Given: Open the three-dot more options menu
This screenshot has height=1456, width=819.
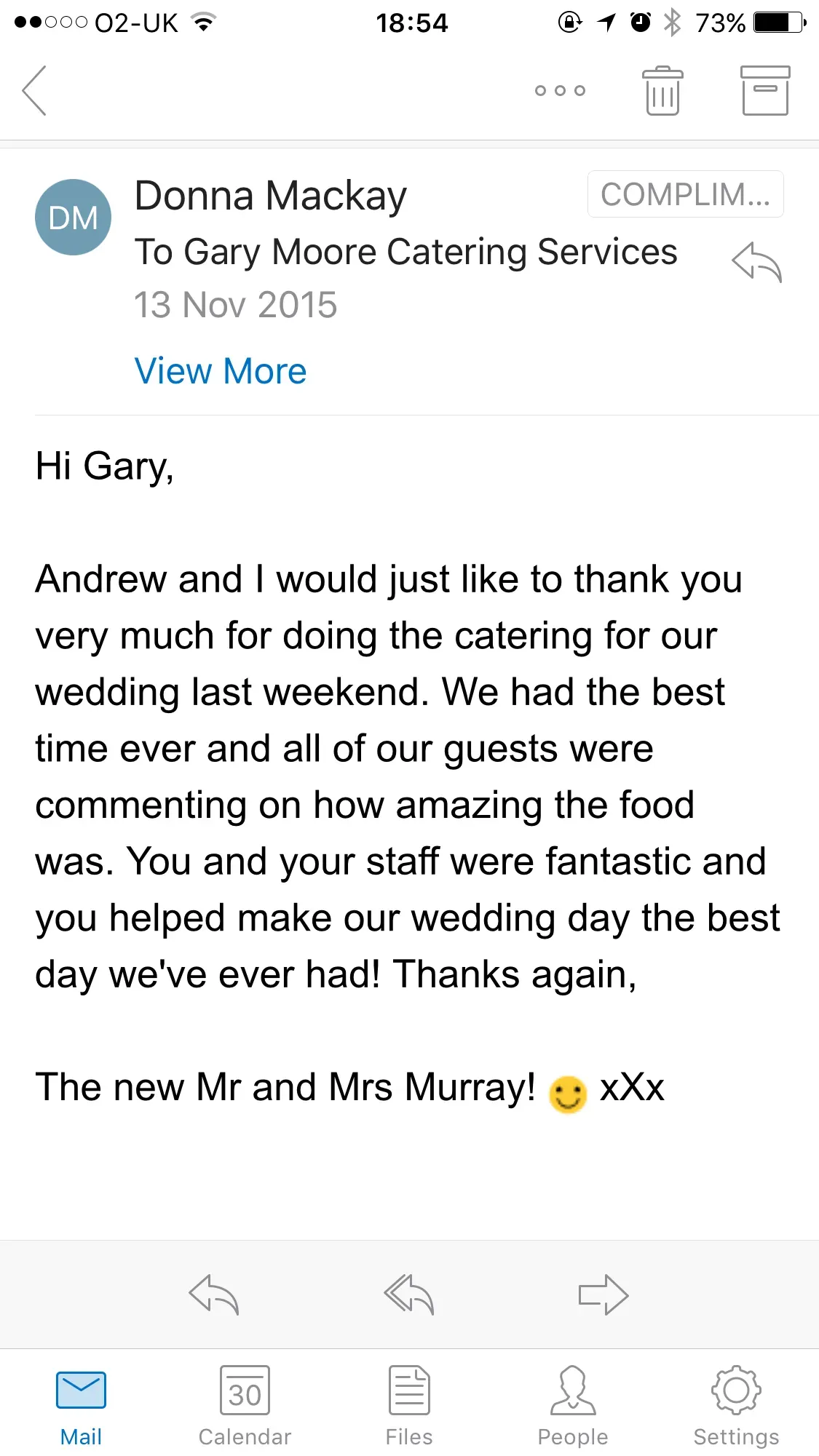Looking at the screenshot, I should 560,91.
